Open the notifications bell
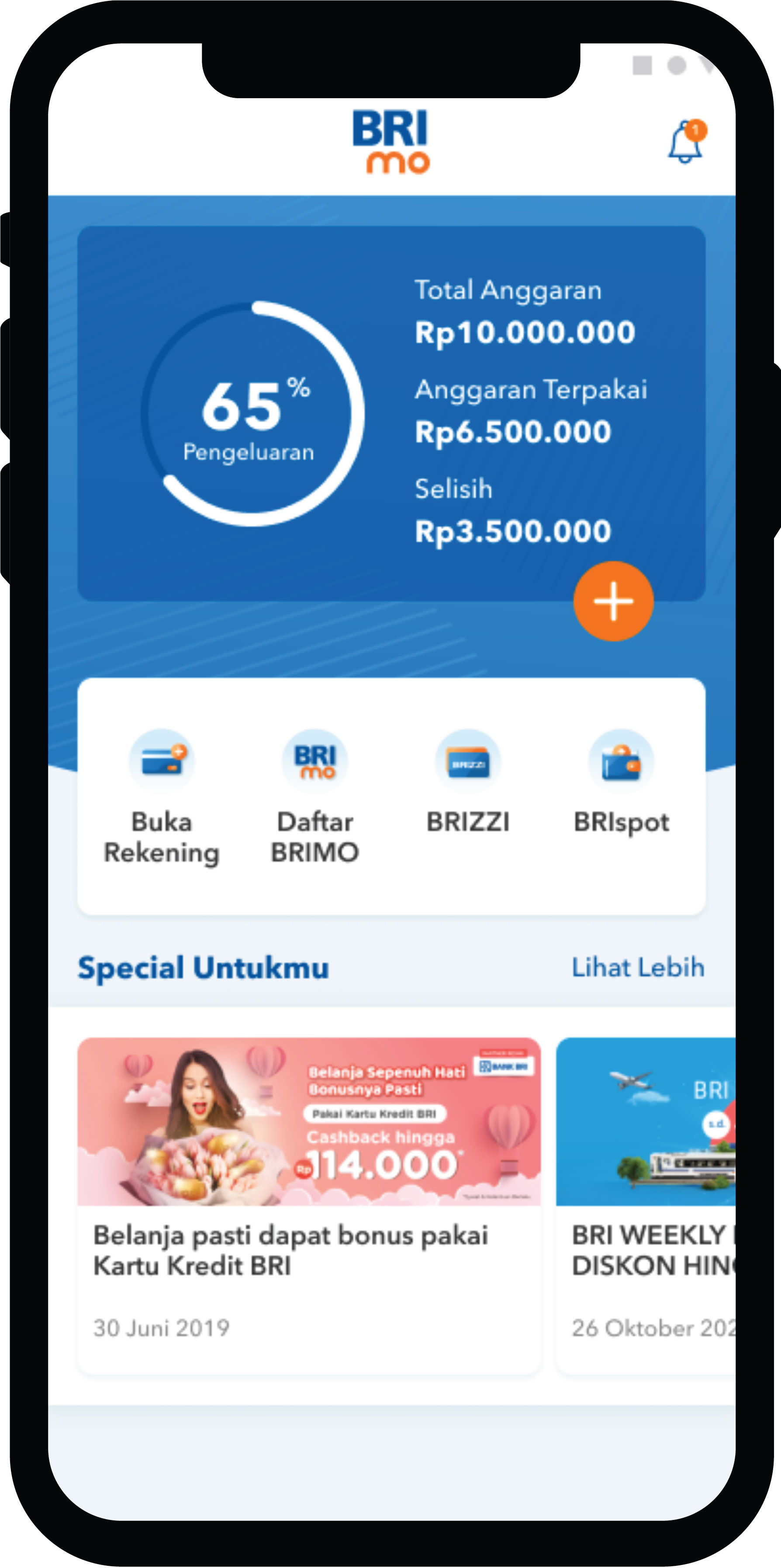Viewport: 781px width, 1568px height. pyautogui.click(x=686, y=142)
